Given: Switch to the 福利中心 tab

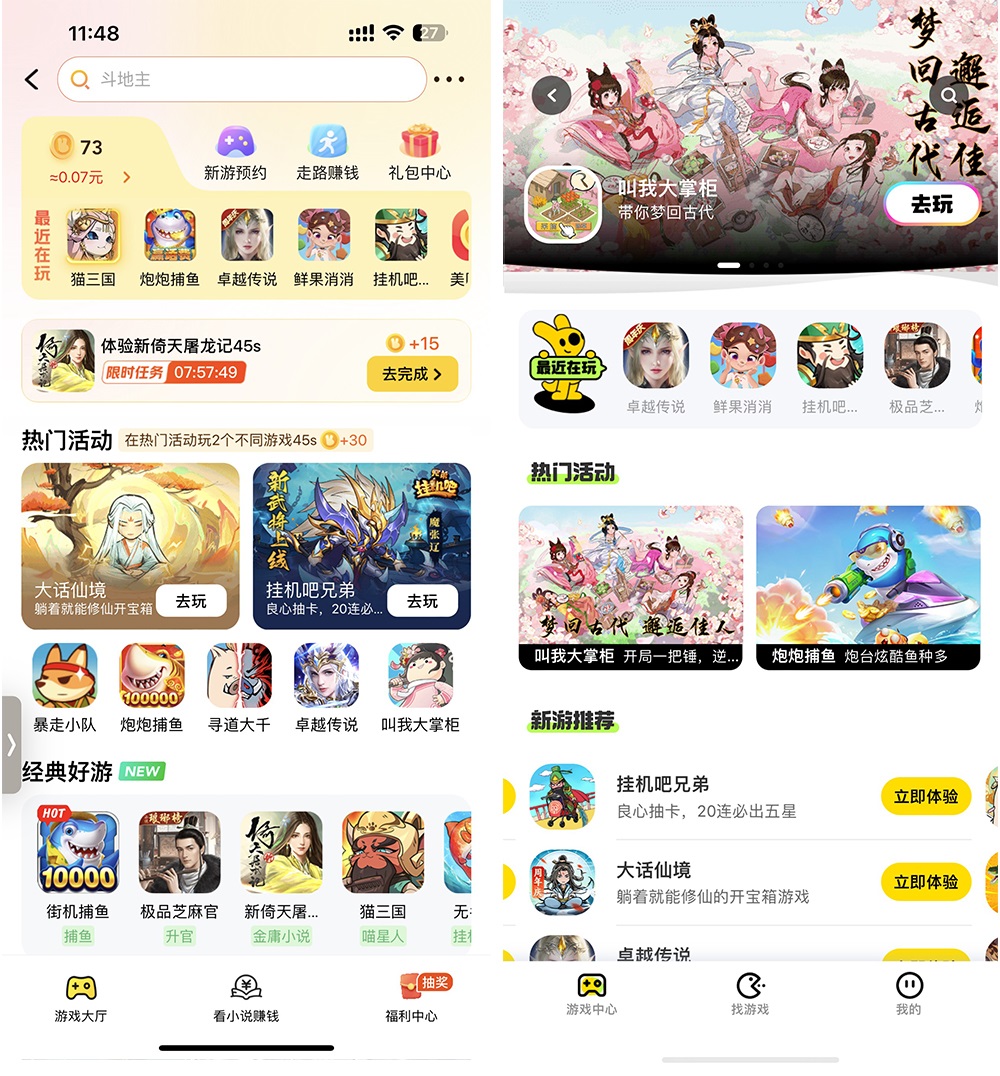Looking at the screenshot, I should pos(411,999).
